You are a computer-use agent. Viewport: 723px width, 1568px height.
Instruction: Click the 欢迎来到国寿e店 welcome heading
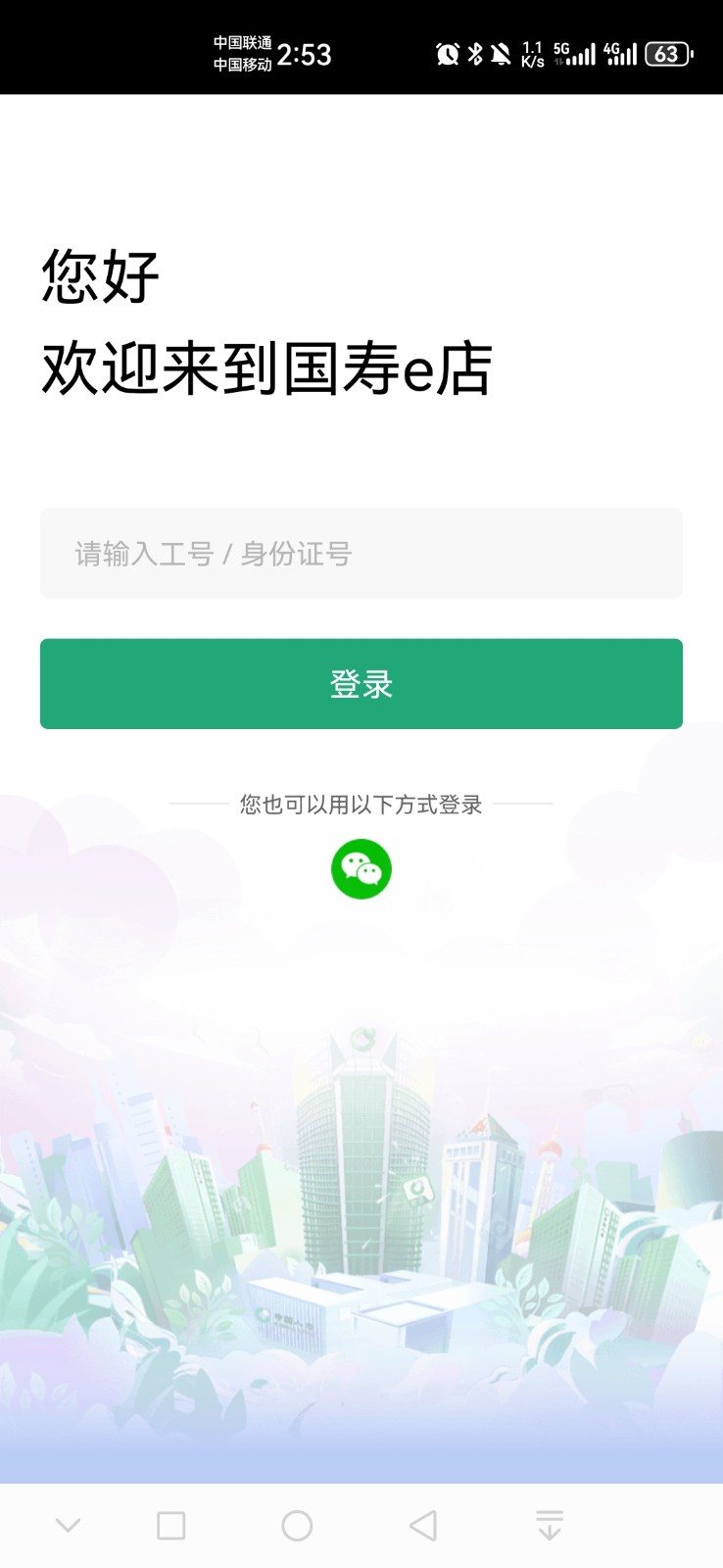(x=266, y=370)
